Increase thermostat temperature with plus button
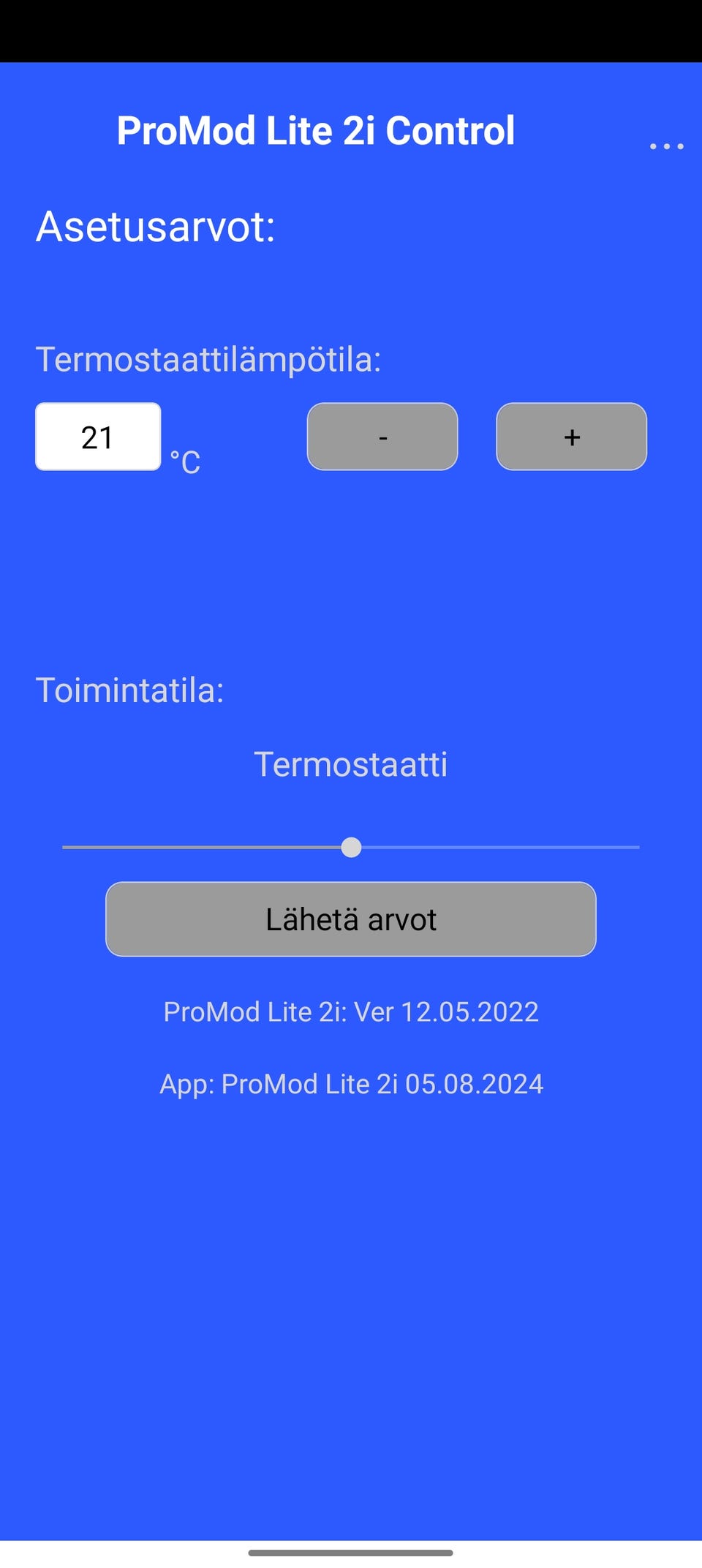This screenshot has height=1568, width=702. (x=572, y=437)
